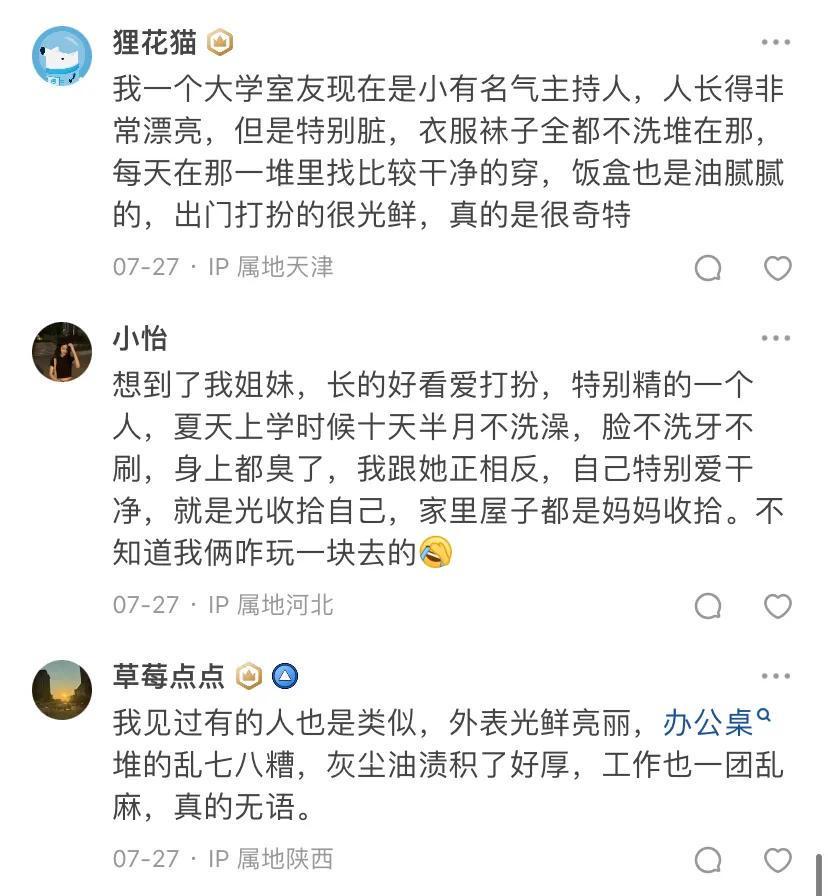This screenshot has width=828, height=896.
Task: Open 草莓点点's avatar
Action: click(62, 690)
